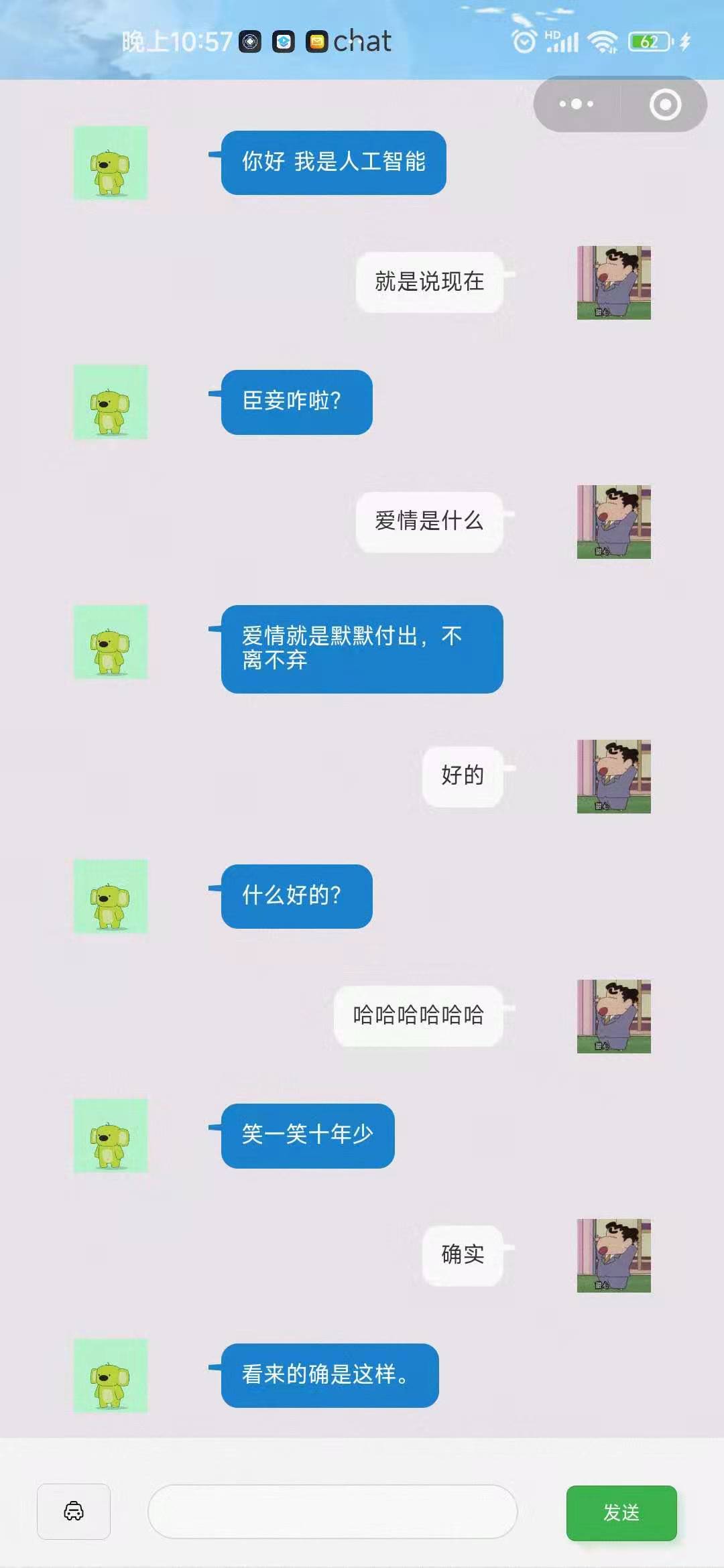
Task: Open the mini program more options menu
Action: [x=577, y=104]
